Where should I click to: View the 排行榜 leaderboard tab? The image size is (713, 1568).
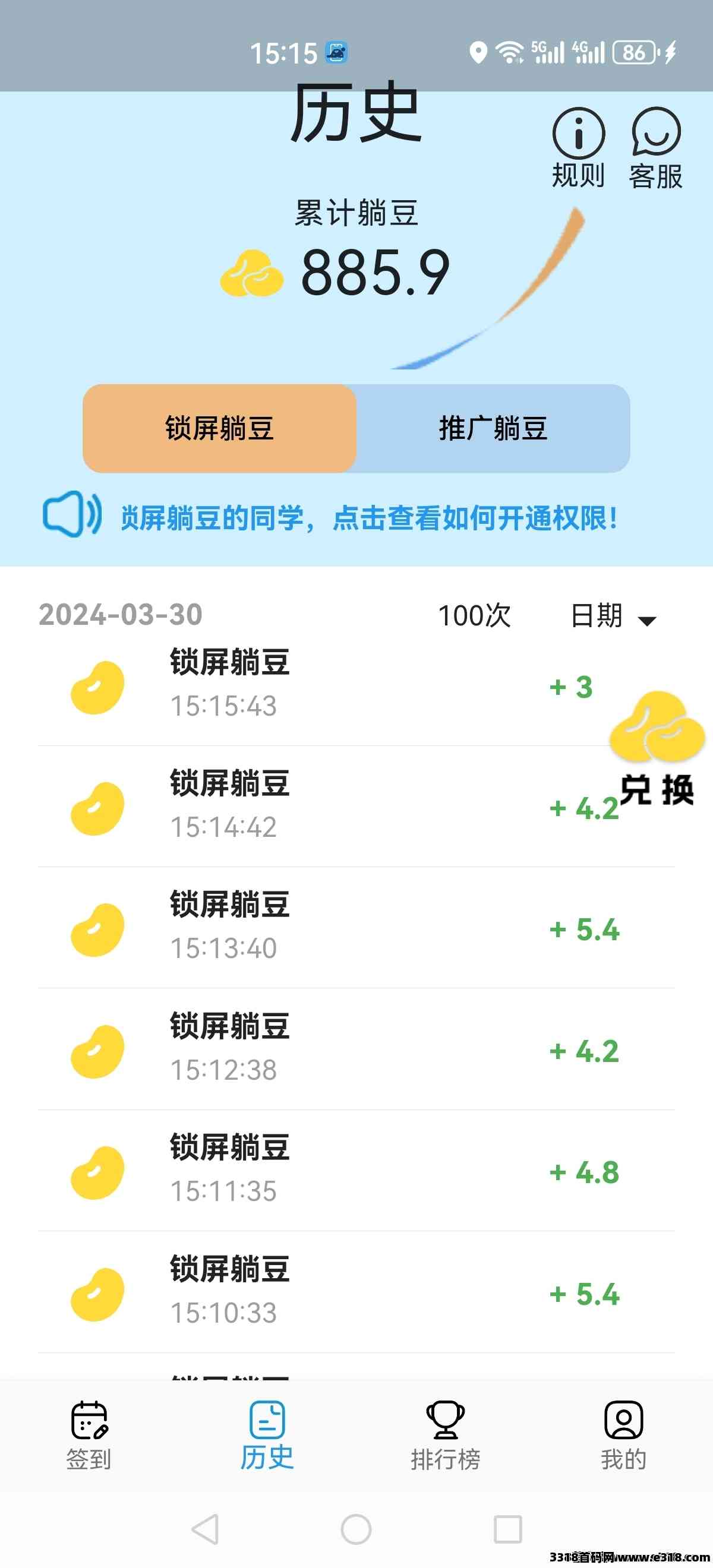445,1434
